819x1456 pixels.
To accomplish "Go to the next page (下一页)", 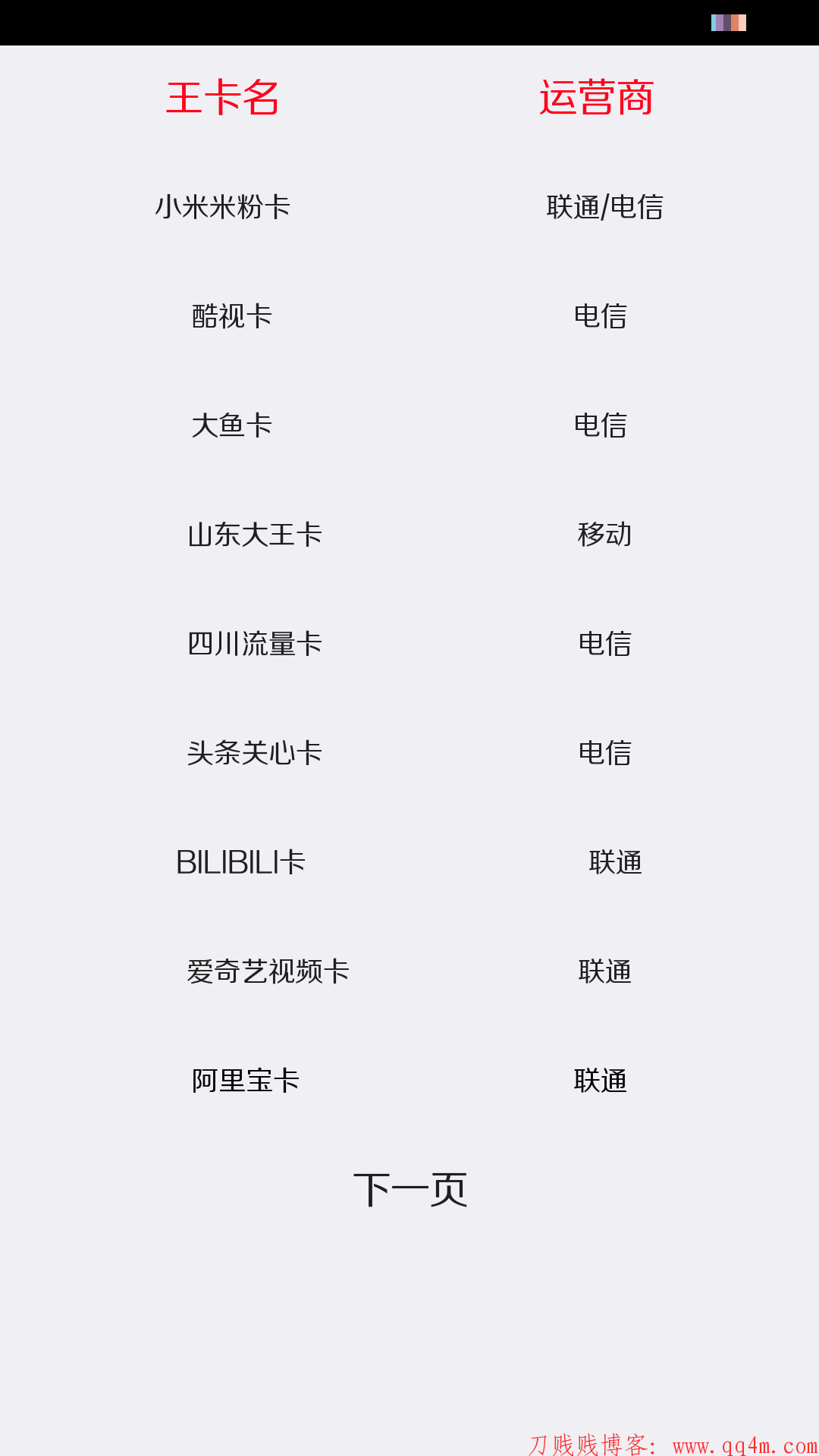I will click(x=409, y=1189).
